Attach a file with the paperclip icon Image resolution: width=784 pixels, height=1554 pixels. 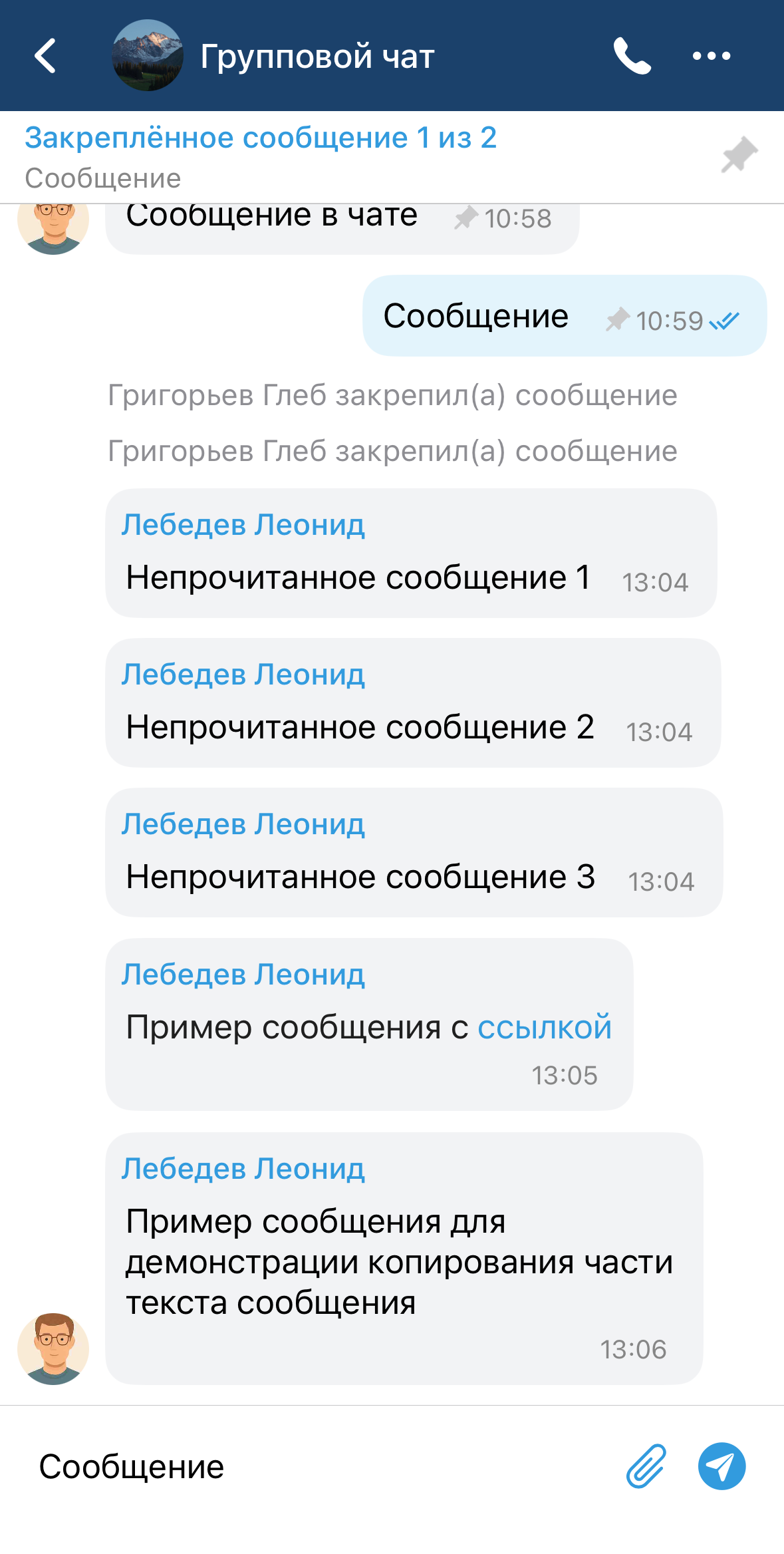coord(646,1466)
